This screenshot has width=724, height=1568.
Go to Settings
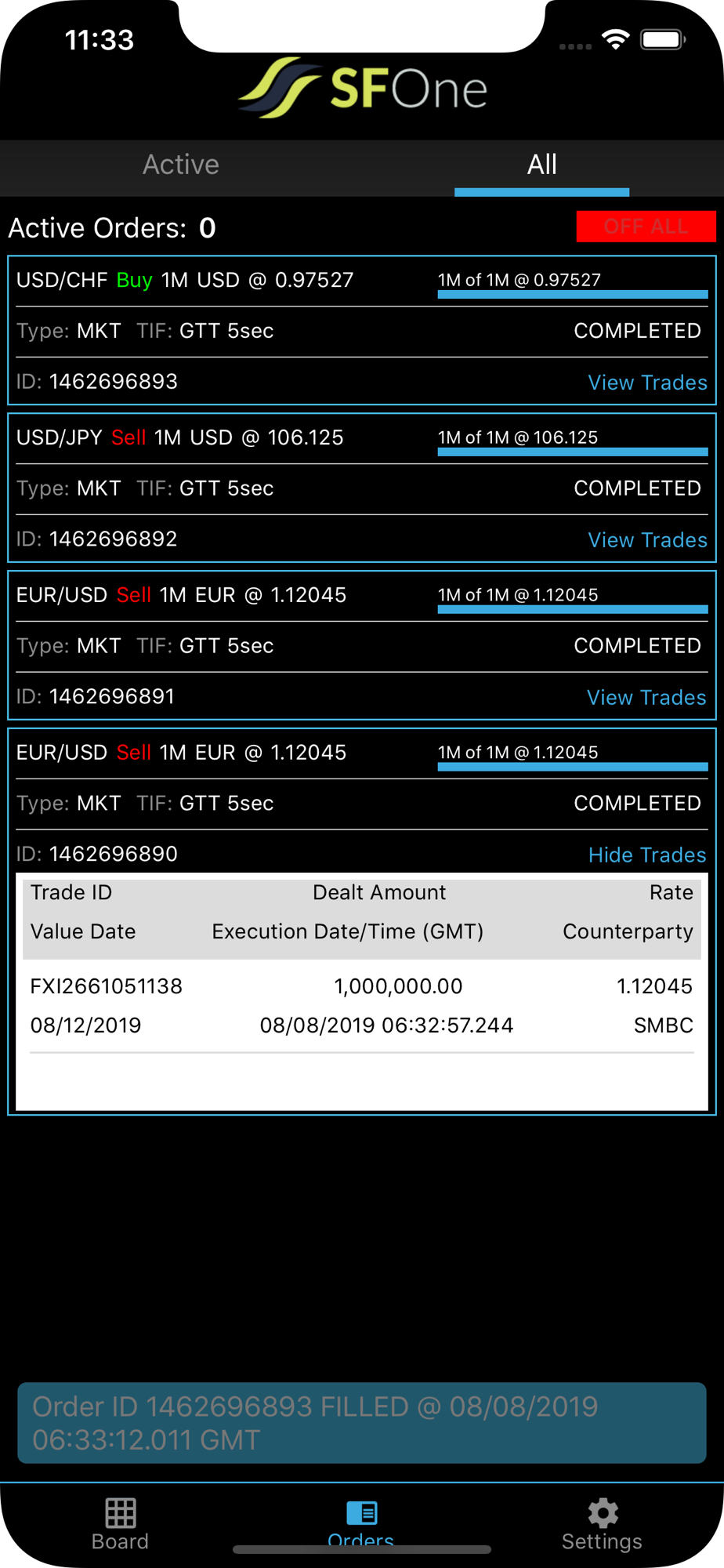click(602, 1524)
